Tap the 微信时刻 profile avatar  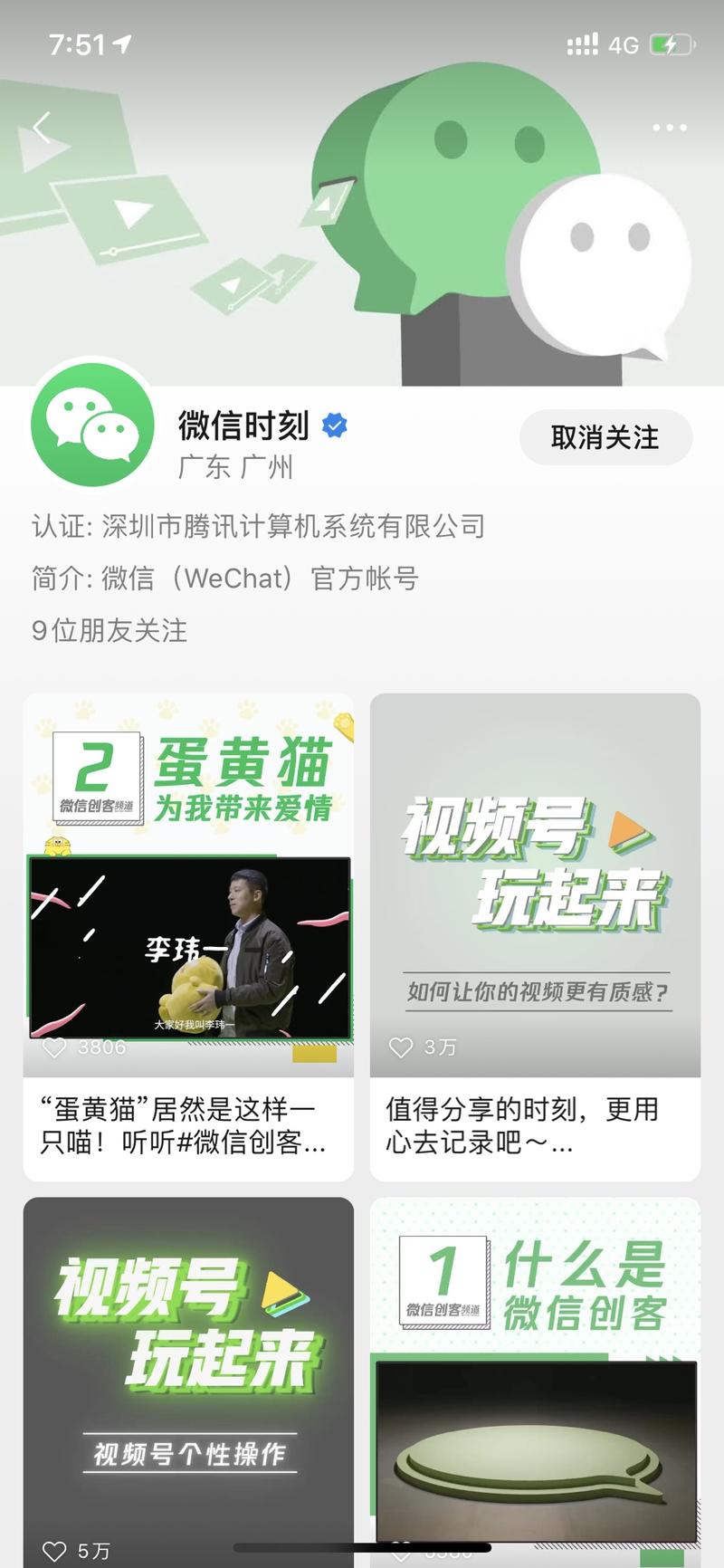coord(90,427)
